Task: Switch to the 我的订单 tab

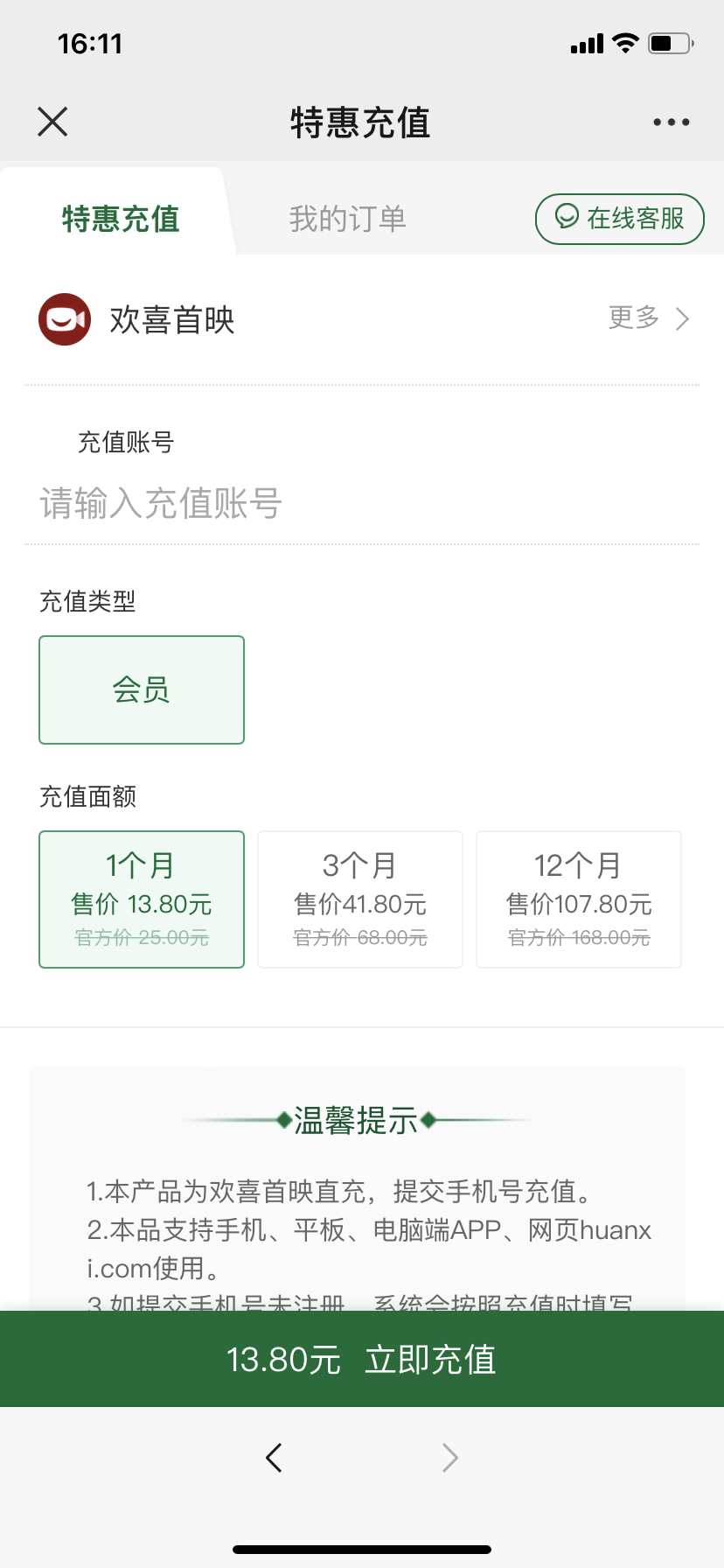Action: [348, 219]
